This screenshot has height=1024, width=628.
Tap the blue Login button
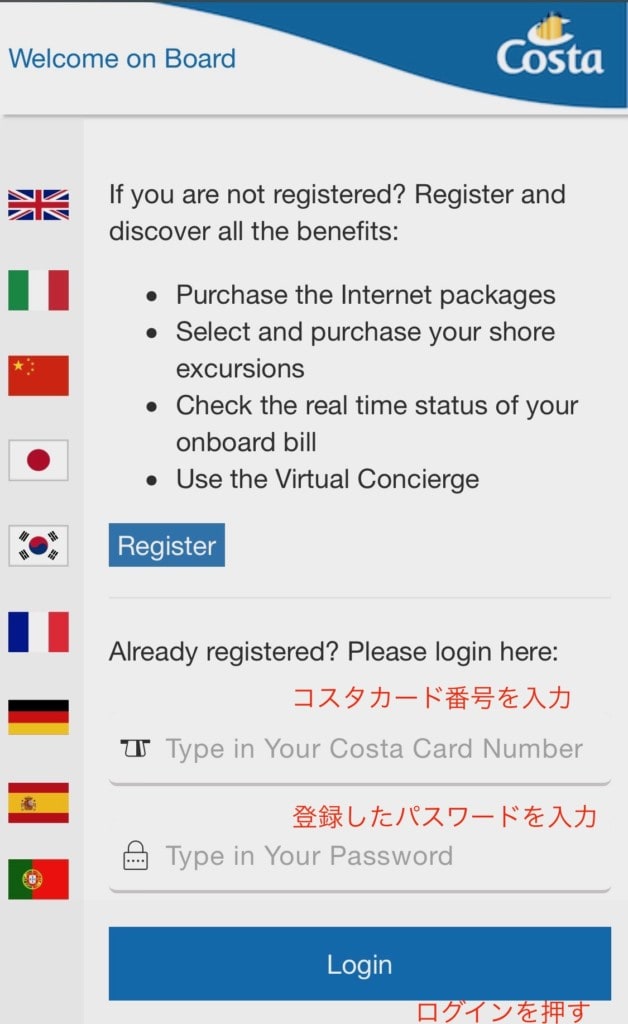(359, 964)
